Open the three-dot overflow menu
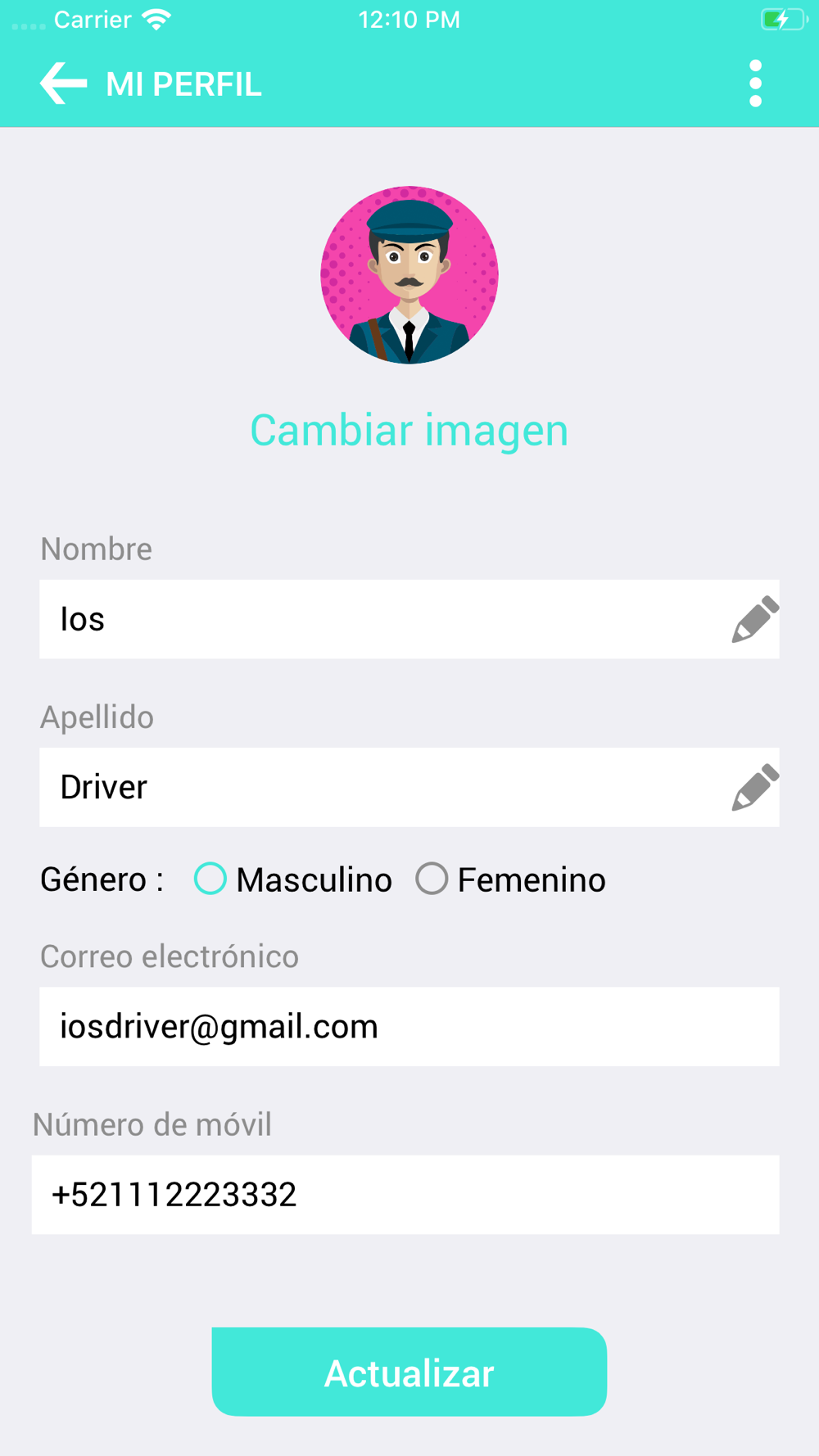Viewport: 819px width, 1456px height. coord(755,83)
